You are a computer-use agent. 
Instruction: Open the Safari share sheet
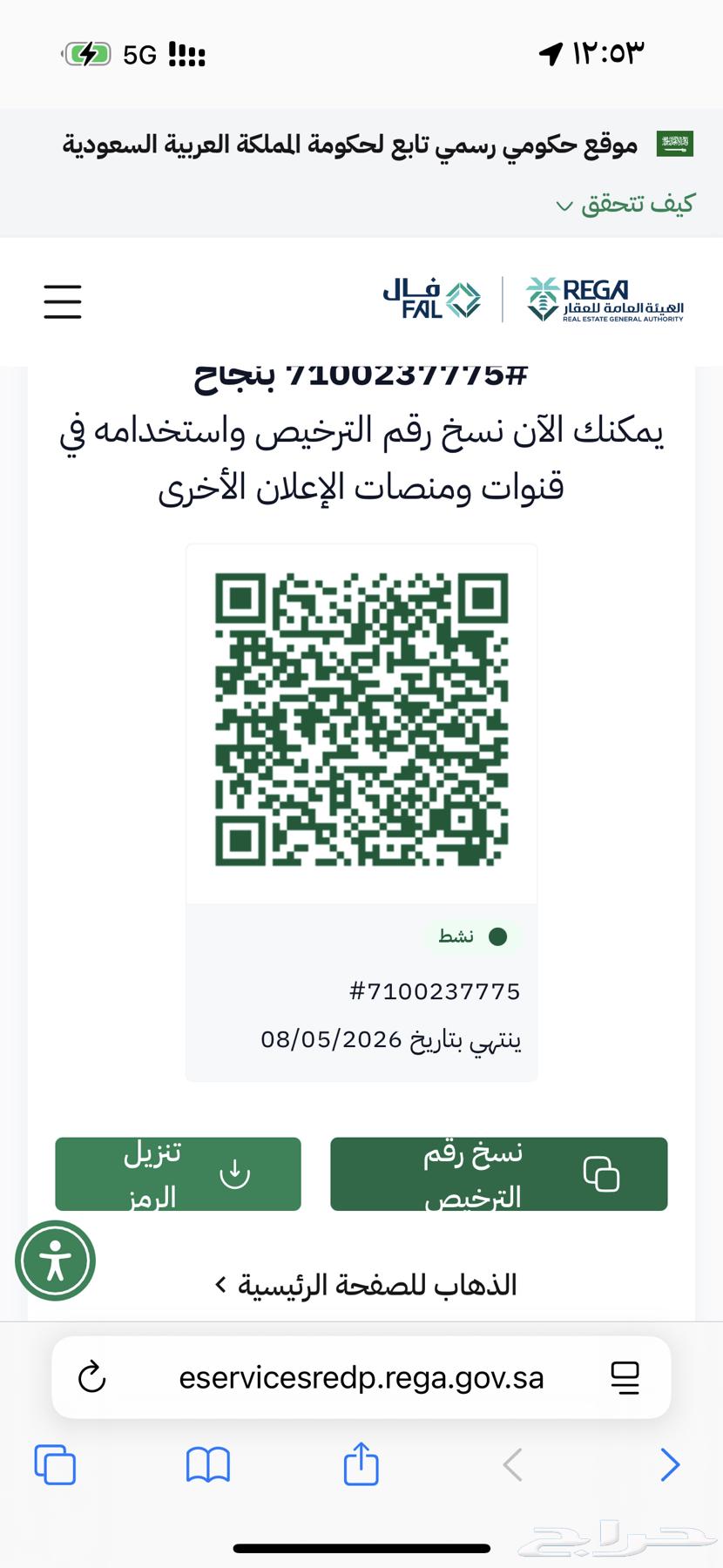coord(361,1465)
